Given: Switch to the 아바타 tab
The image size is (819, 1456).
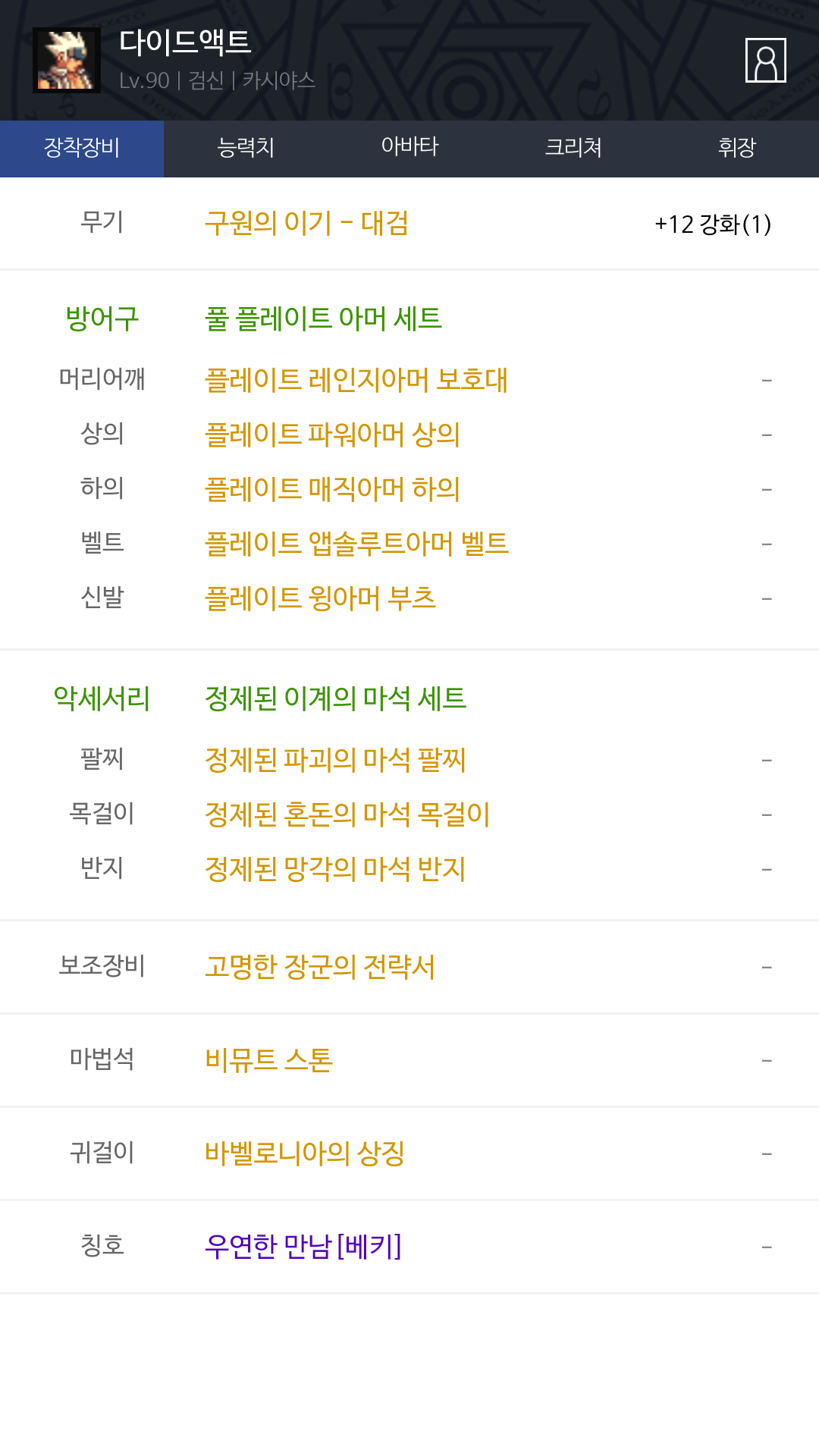Looking at the screenshot, I should 409,149.
